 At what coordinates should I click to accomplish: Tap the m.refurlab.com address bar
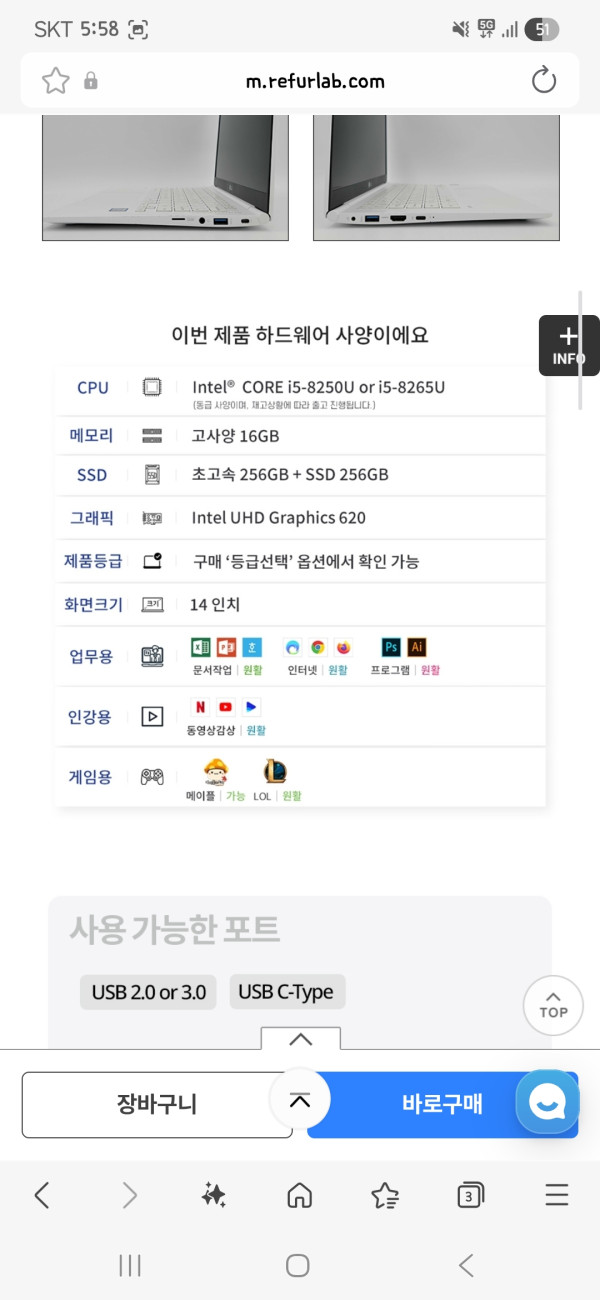[315, 81]
